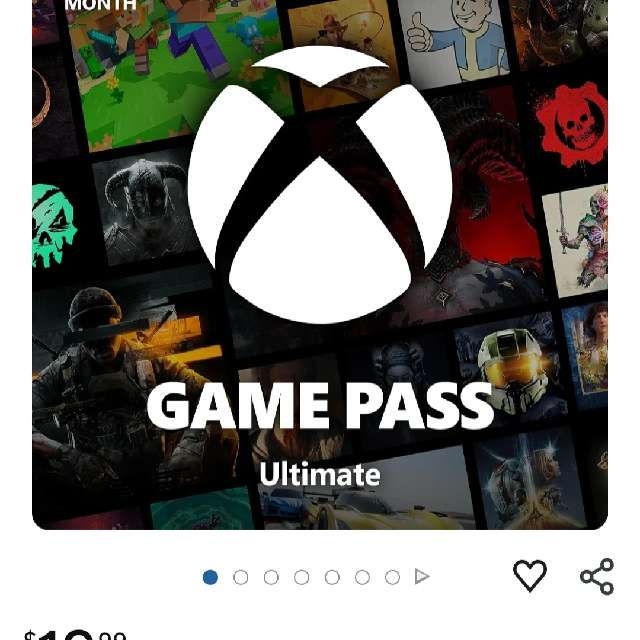Play the product video from the carousel indicator

click(x=422, y=577)
